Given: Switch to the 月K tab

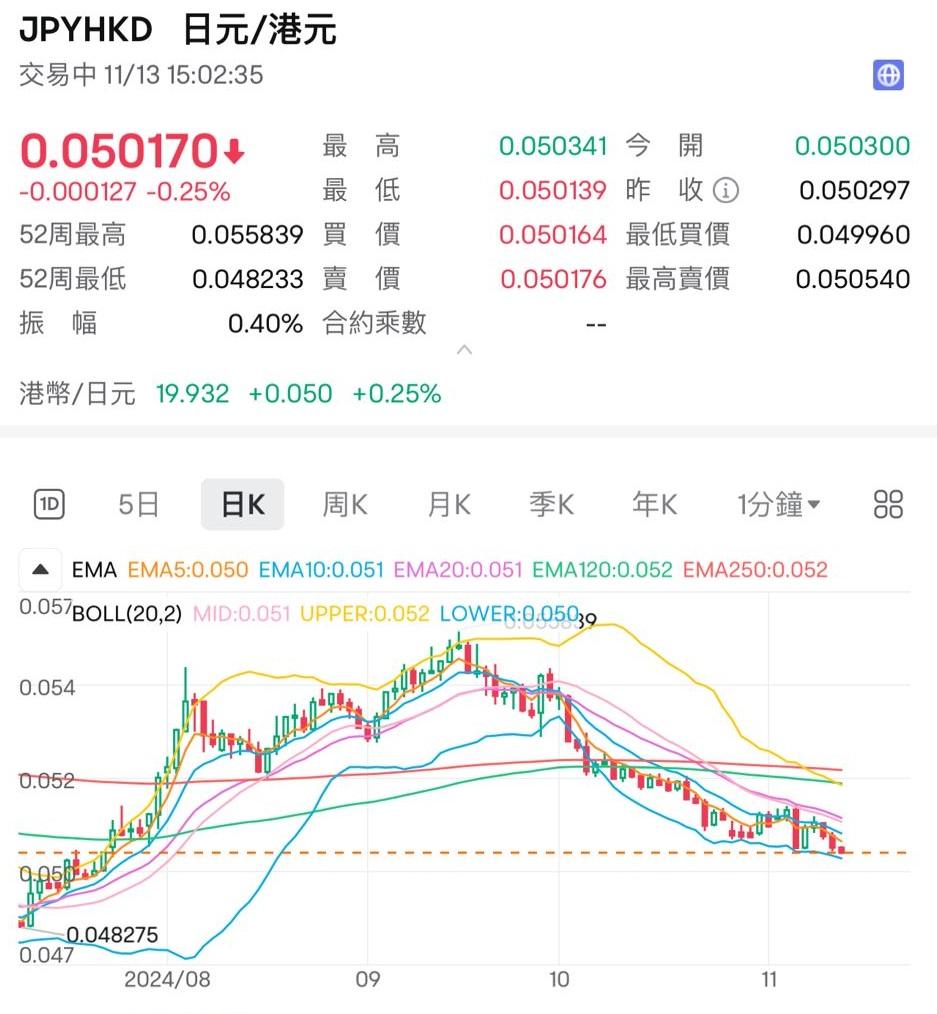Looking at the screenshot, I should coord(447,504).
